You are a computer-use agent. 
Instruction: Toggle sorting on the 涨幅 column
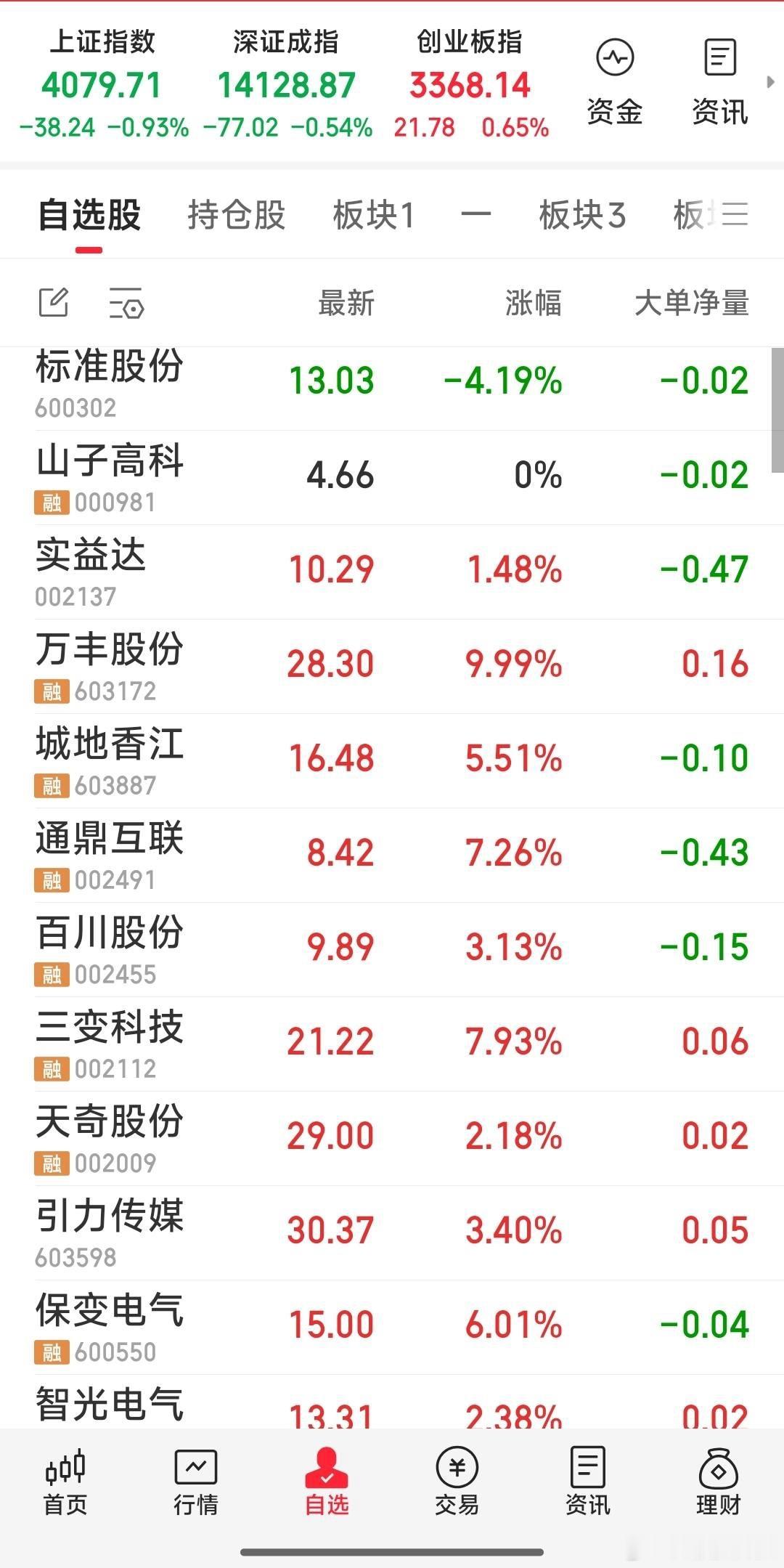534,304
